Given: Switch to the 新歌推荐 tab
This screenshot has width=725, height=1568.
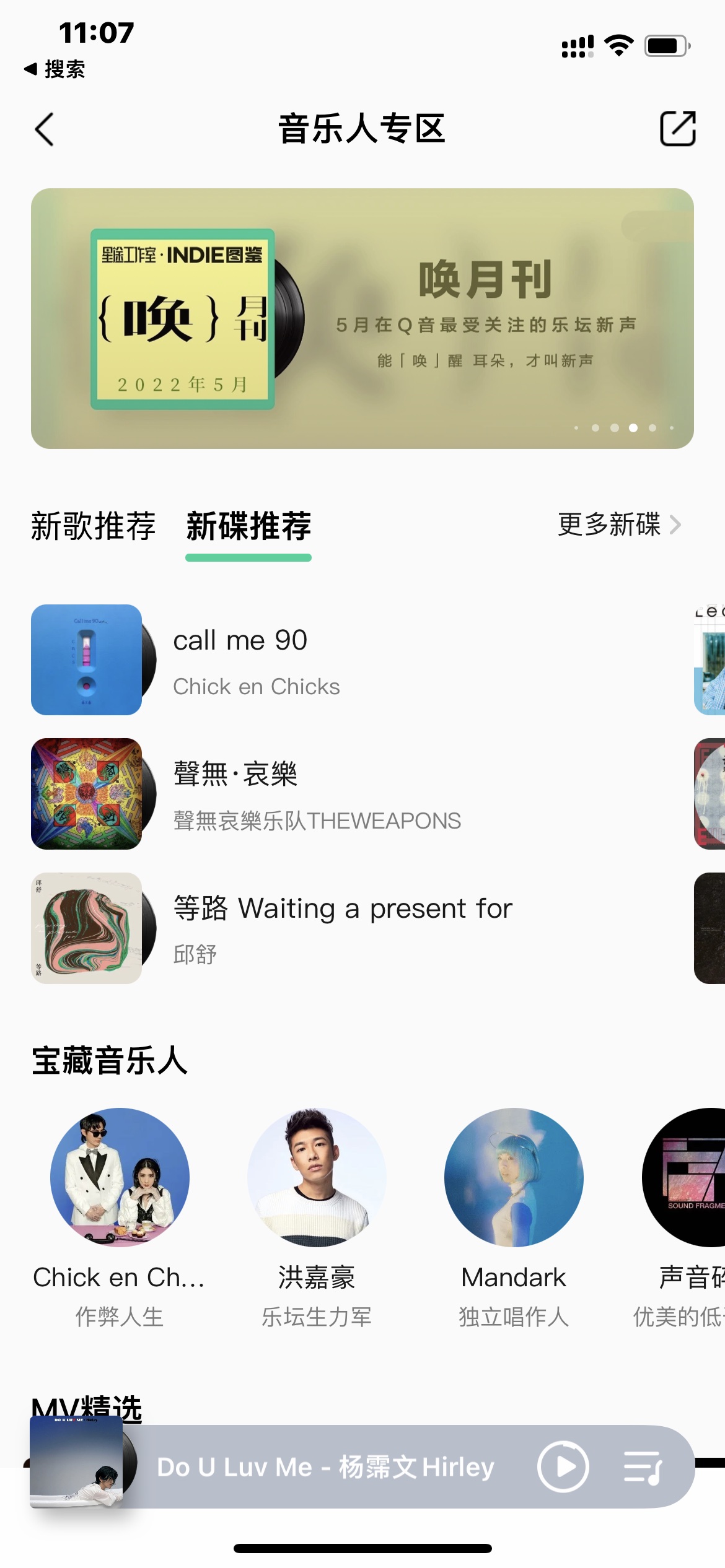Looking at the screenshot, I should (93, 526).
